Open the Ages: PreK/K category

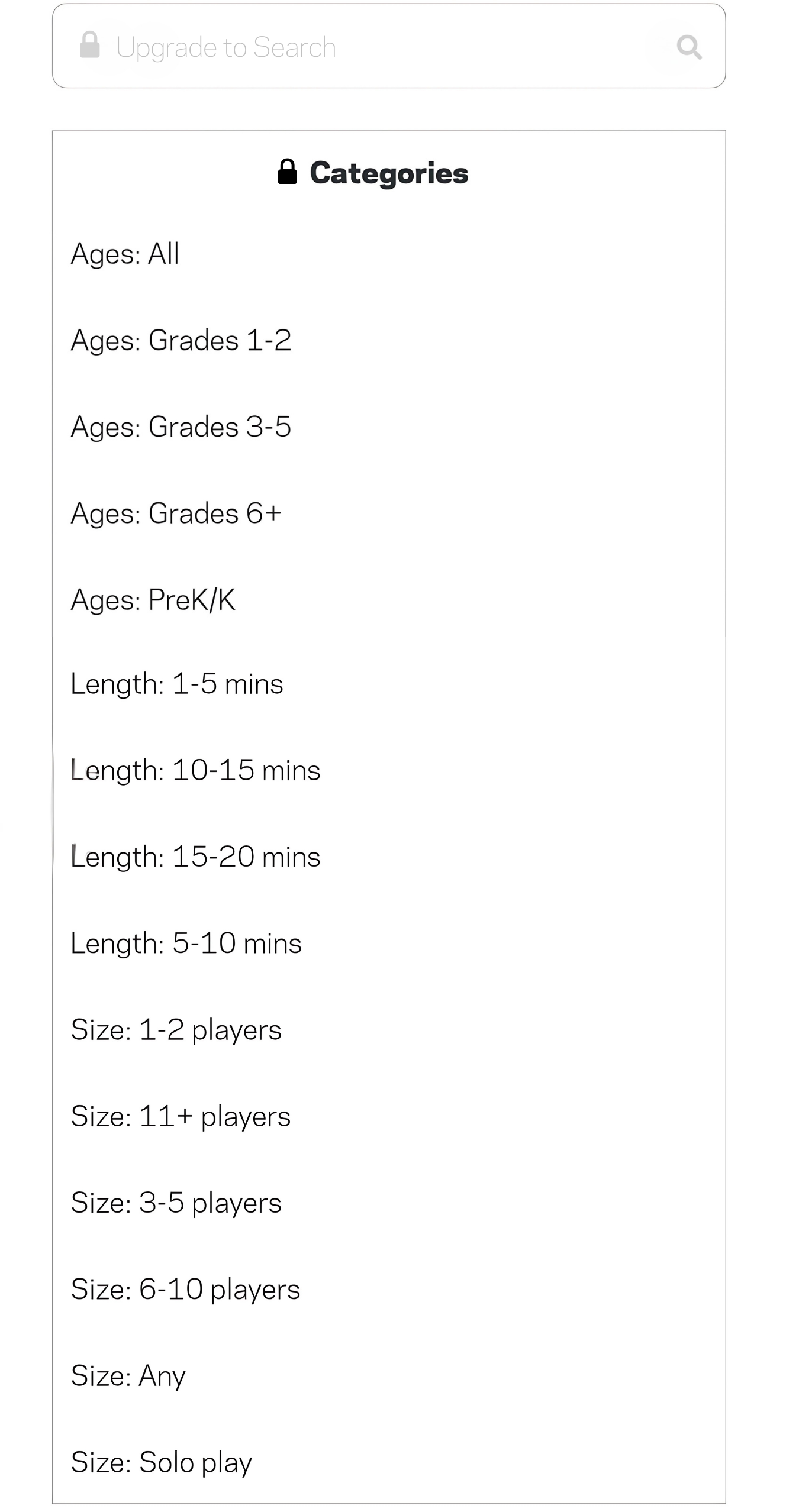(x=153, y=600)
